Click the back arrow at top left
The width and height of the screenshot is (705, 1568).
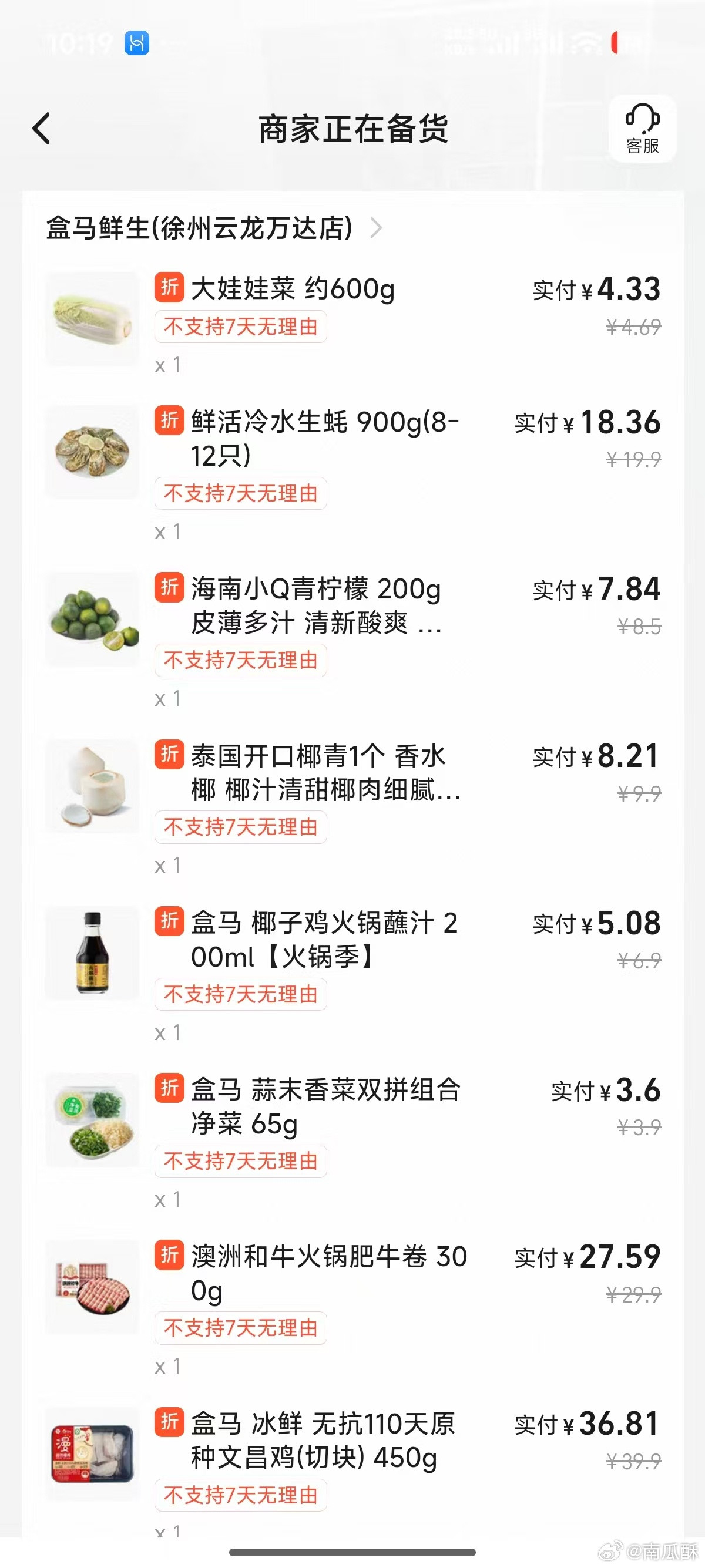(41, 129)
